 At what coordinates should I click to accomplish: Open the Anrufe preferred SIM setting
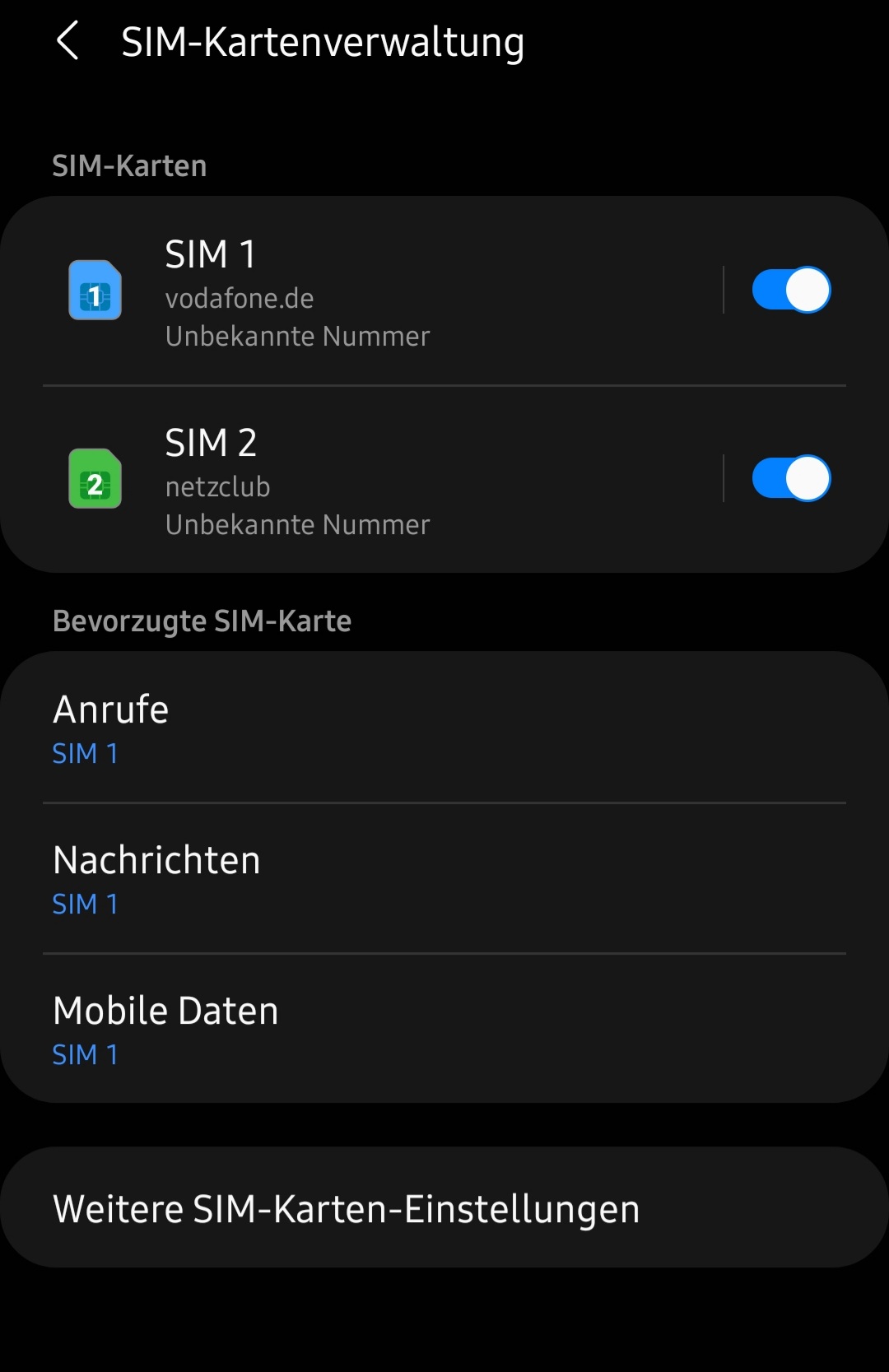[x=329, y=724]
